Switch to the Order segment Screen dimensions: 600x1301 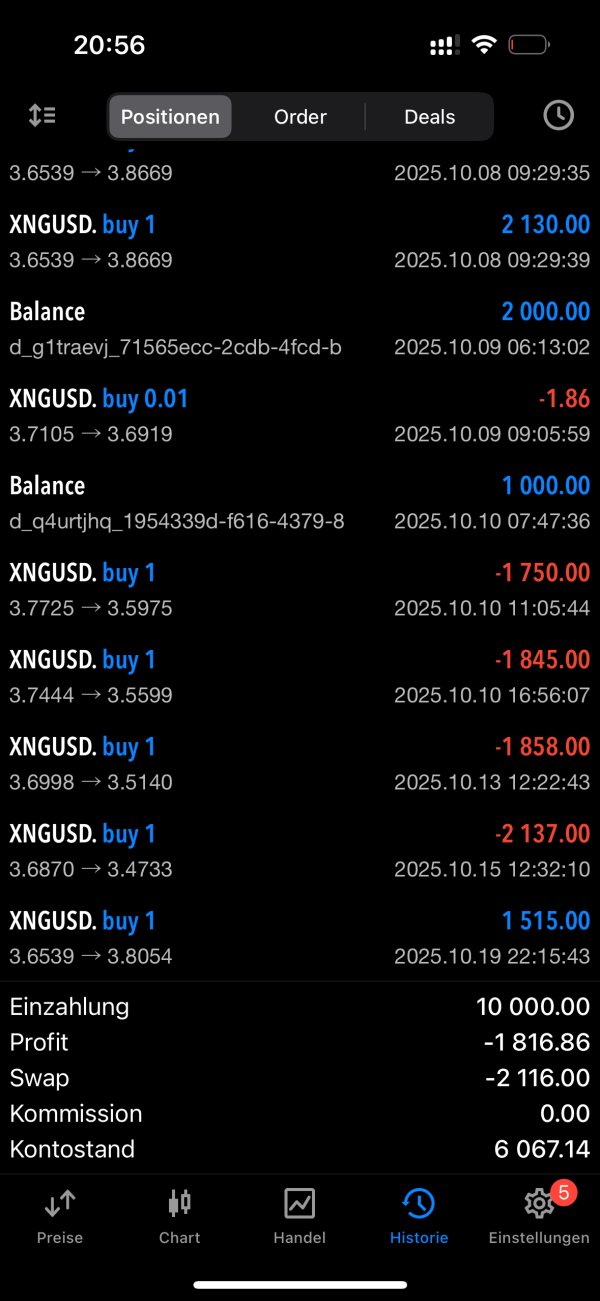(x=300, y=117)
